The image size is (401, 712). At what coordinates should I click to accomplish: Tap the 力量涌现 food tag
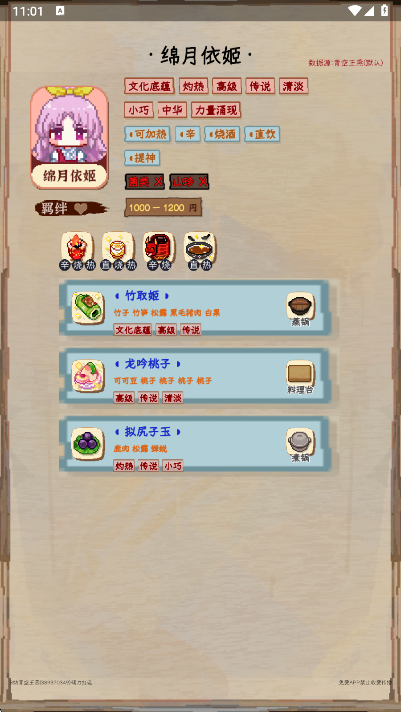[x=216, y=110]
